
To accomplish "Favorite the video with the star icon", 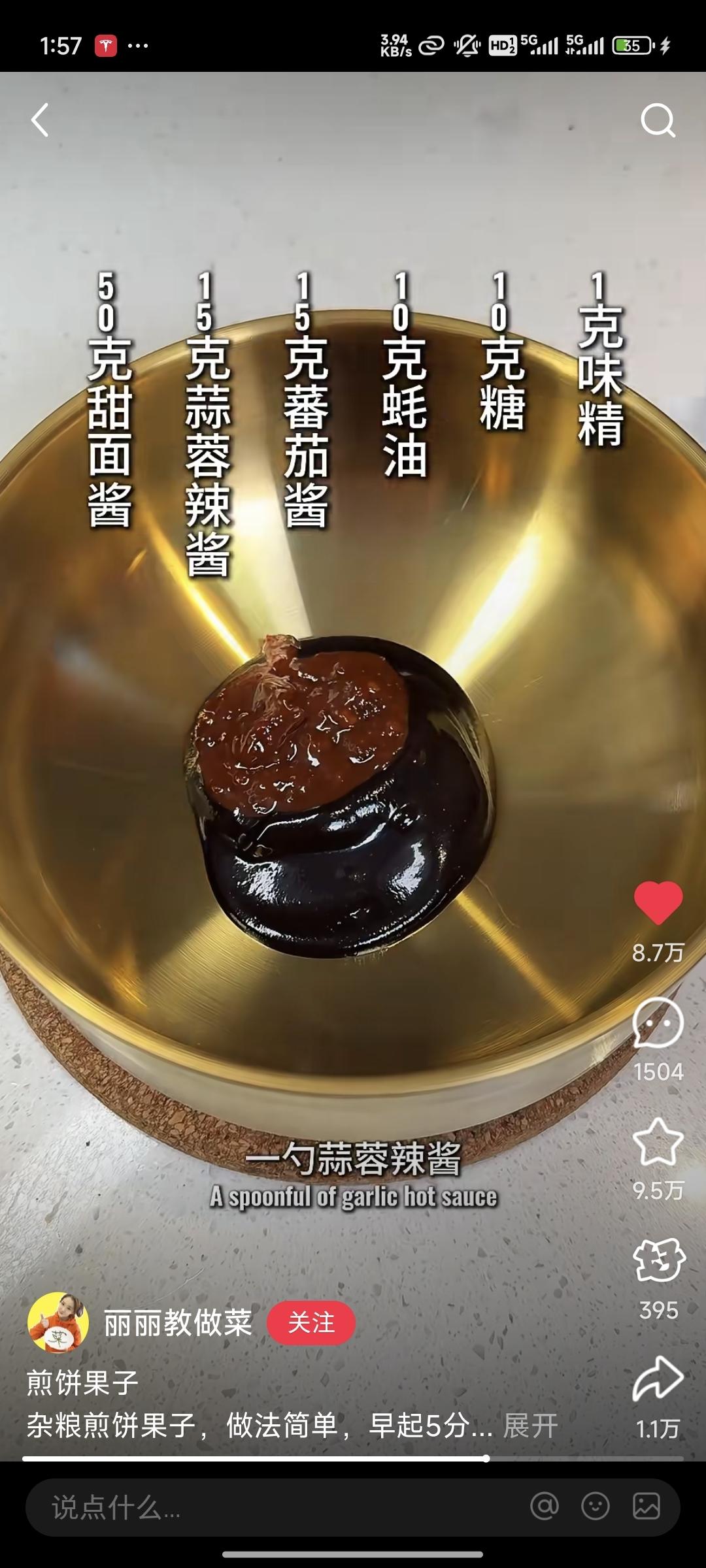I will 658,1142.
